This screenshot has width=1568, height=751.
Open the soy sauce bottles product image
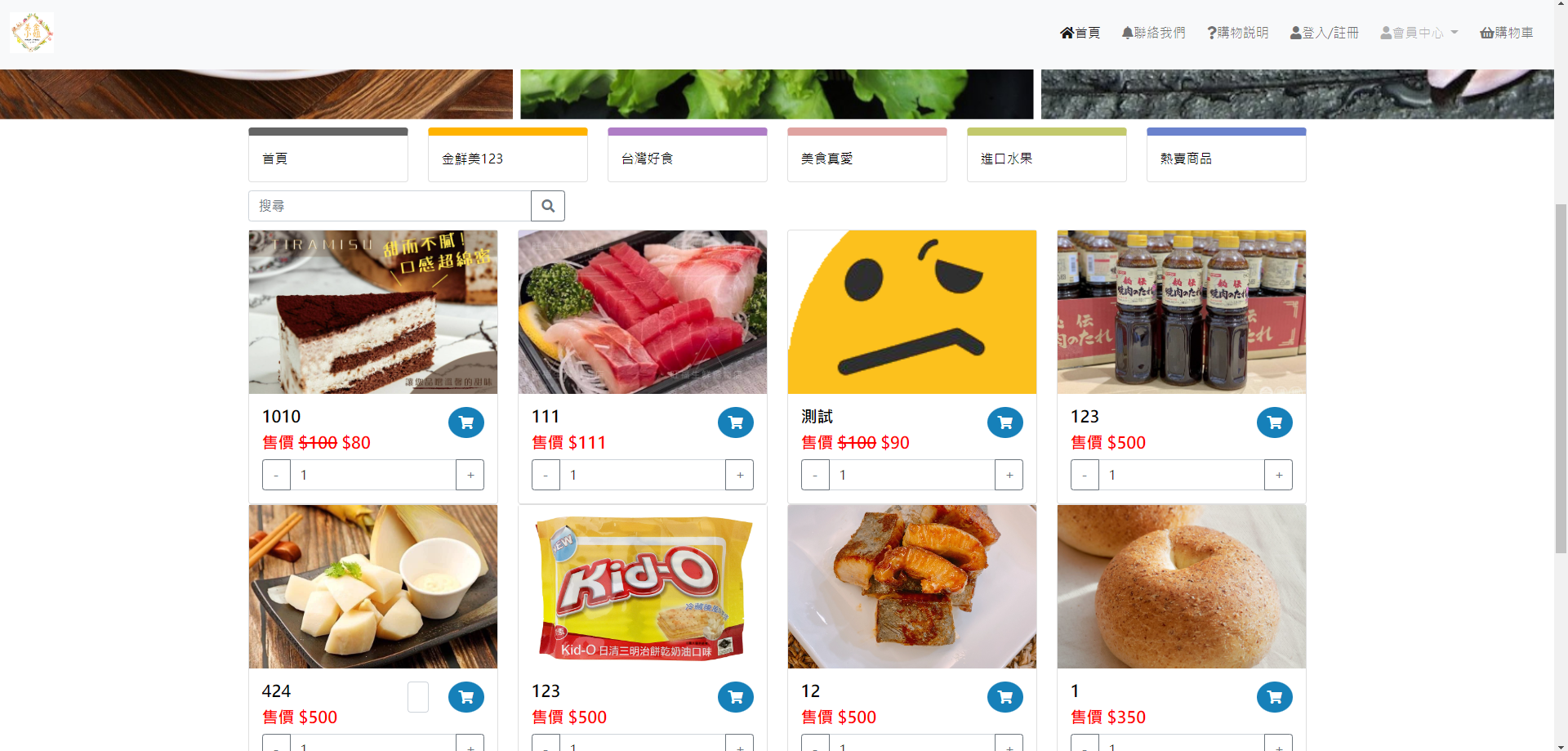tap(1181, 312)
